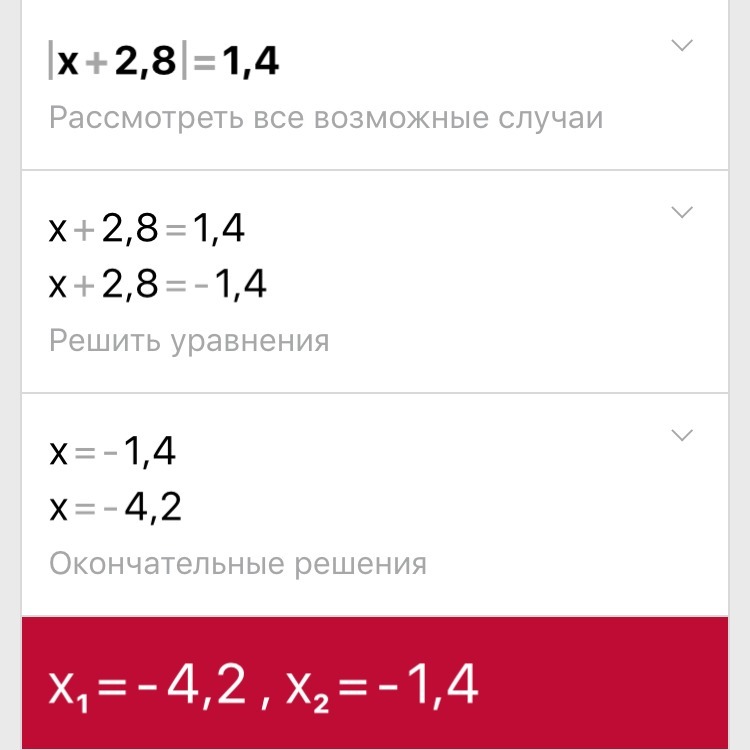The image size is (750, 750).
Task: Expand the 'Решить уравнения' step chevron
Action: 681,212
